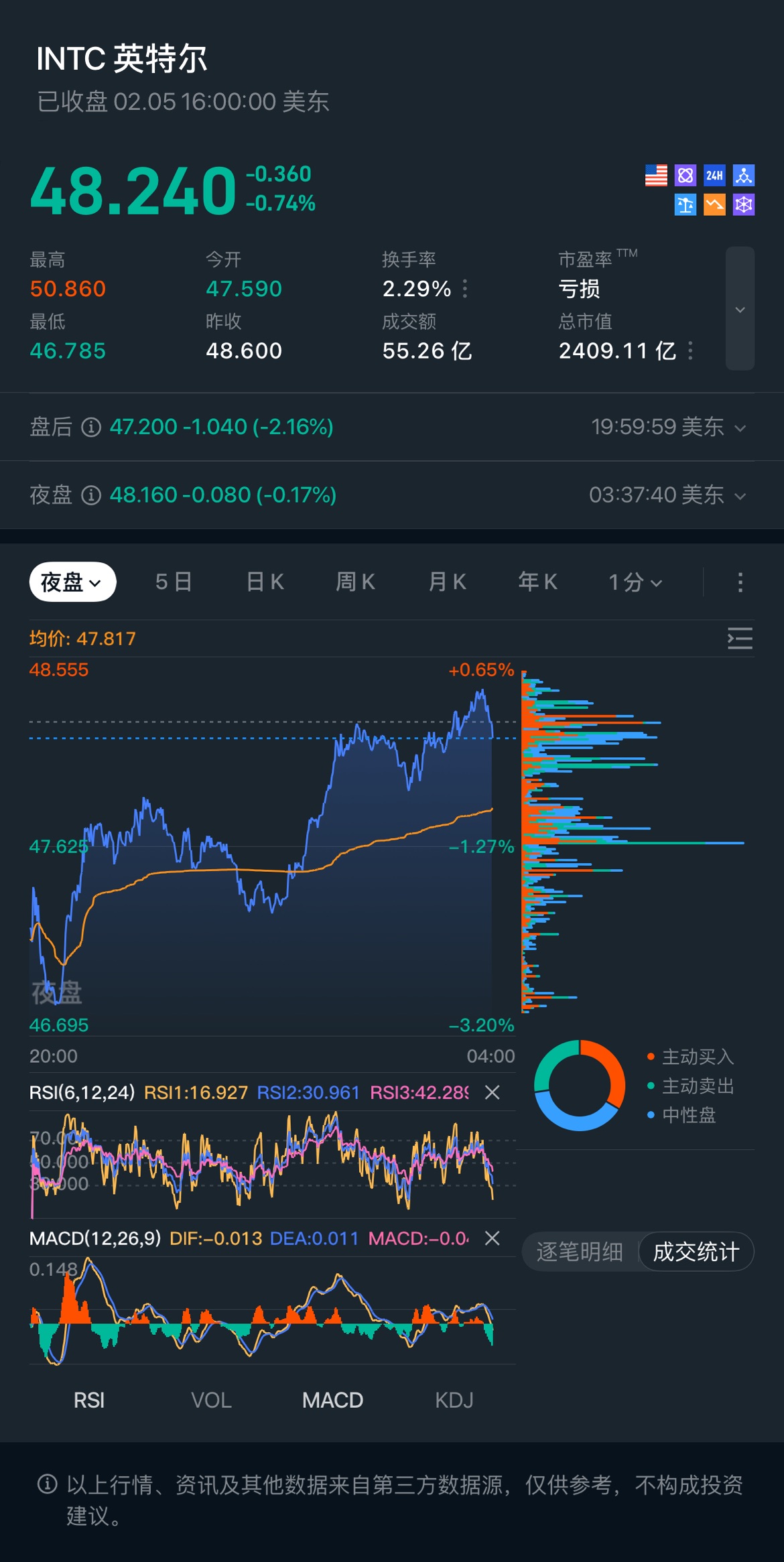The height and width of the screenshot is (1562, 784).
Task: Show the 月K chart
Action: (x=447, y=582)
